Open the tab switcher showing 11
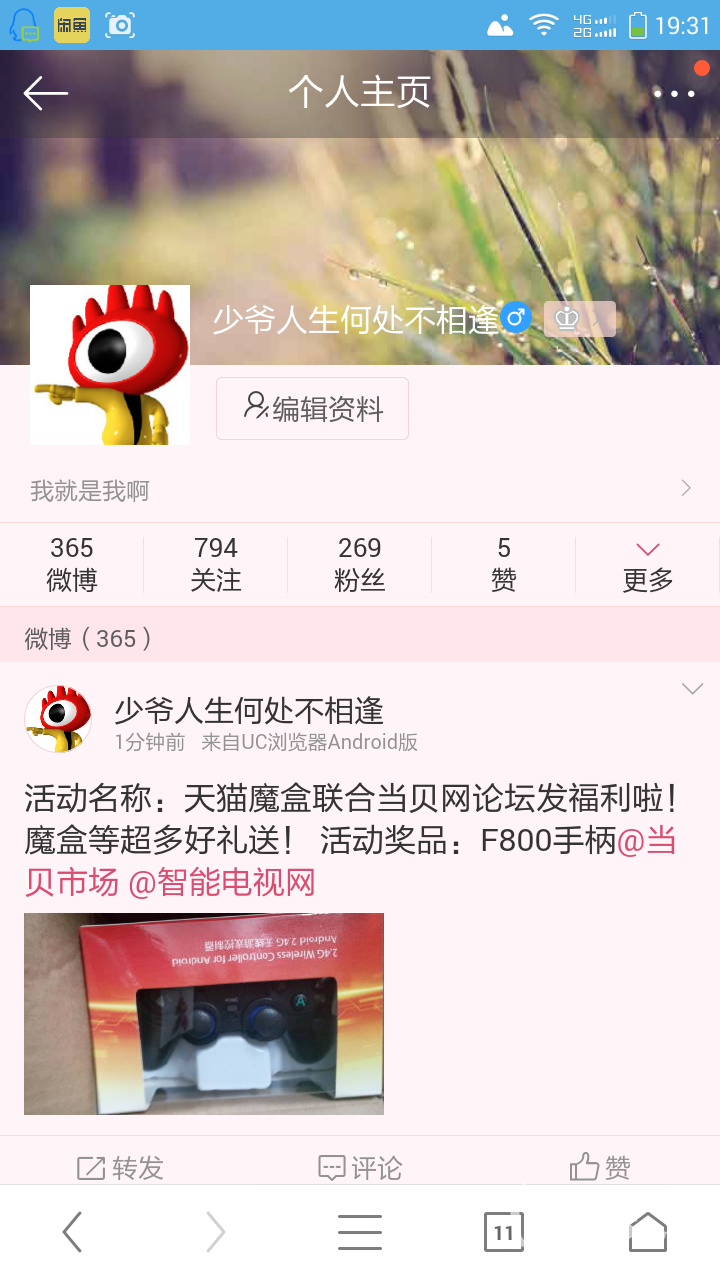The image size is (720, 1280). [x=504, y=1232]
